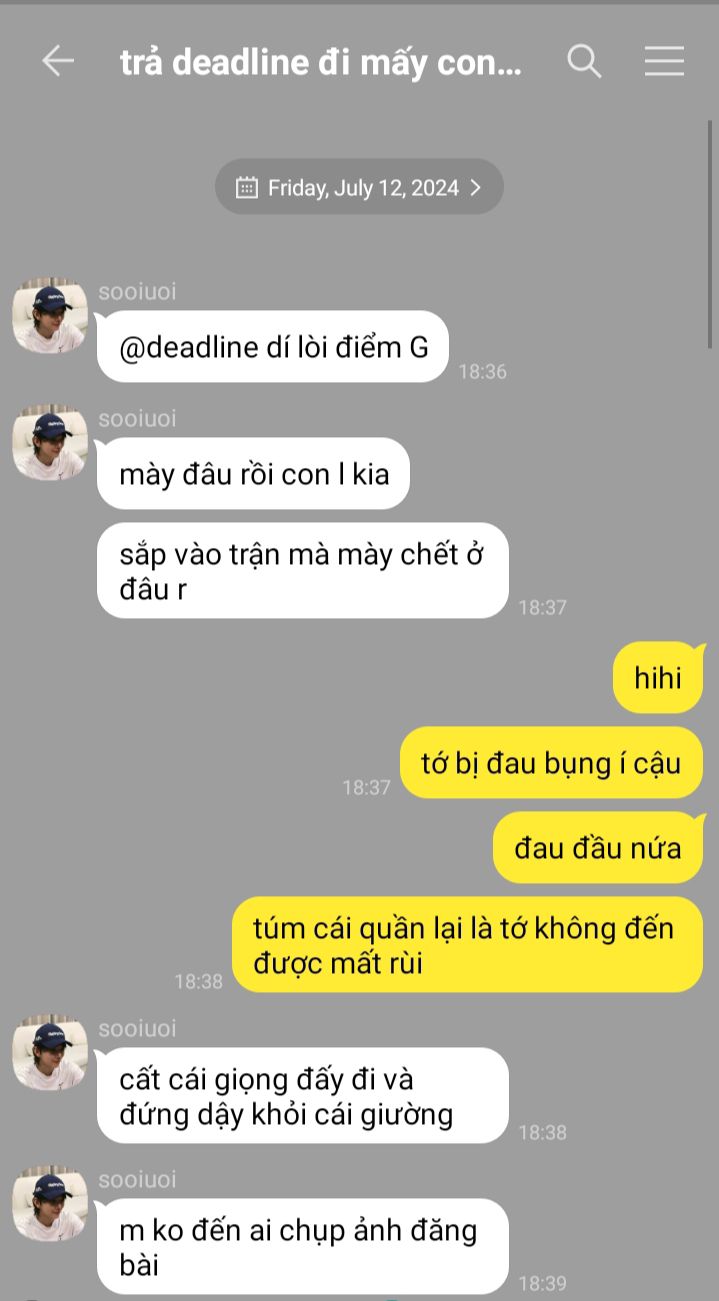Image resolution: width=719 pixels, height=1301 pixels.
Task: View sooiuoi's profile beside "cất cái giọng" message
Action: coord(50,1052)
